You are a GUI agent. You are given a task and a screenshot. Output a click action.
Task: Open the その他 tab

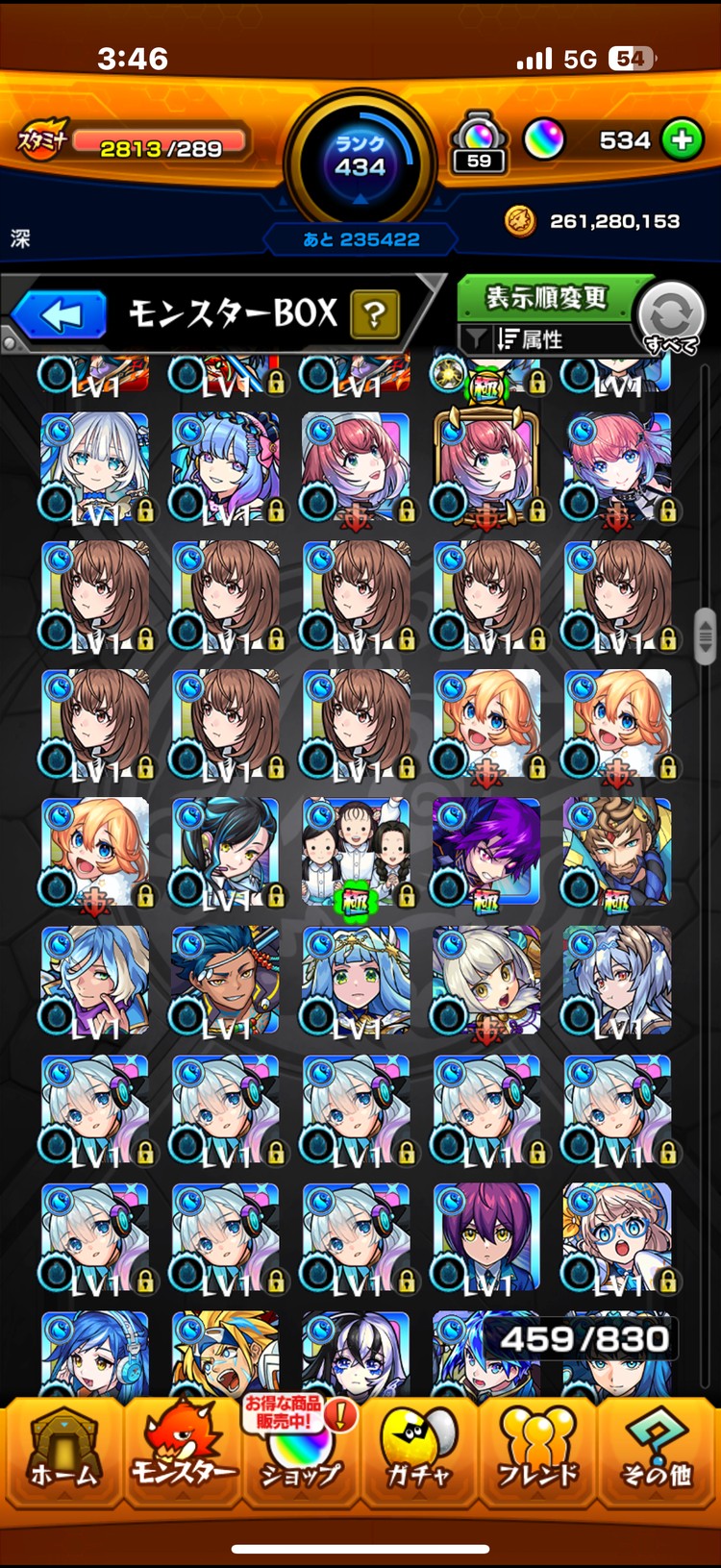click(657, 1452)
